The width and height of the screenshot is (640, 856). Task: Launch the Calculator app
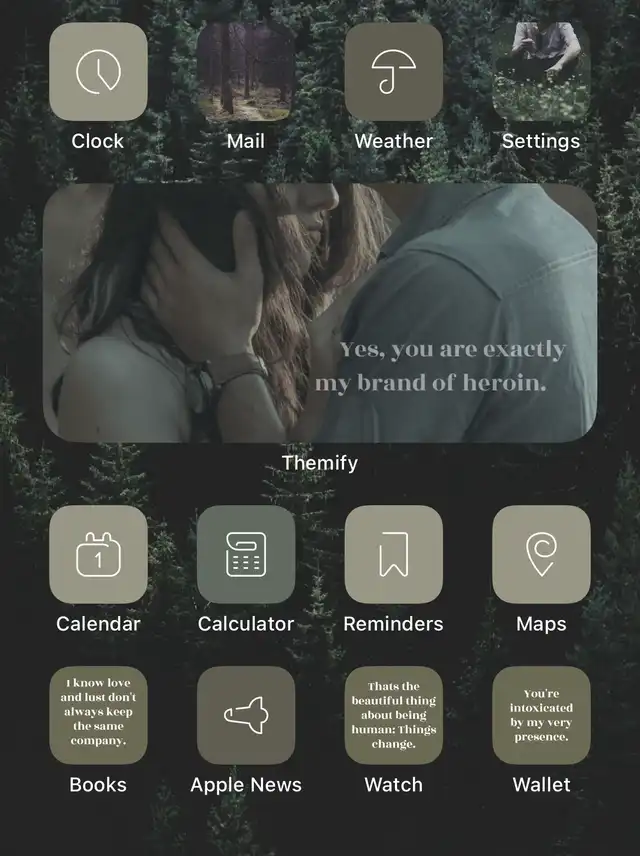(246, 554)
